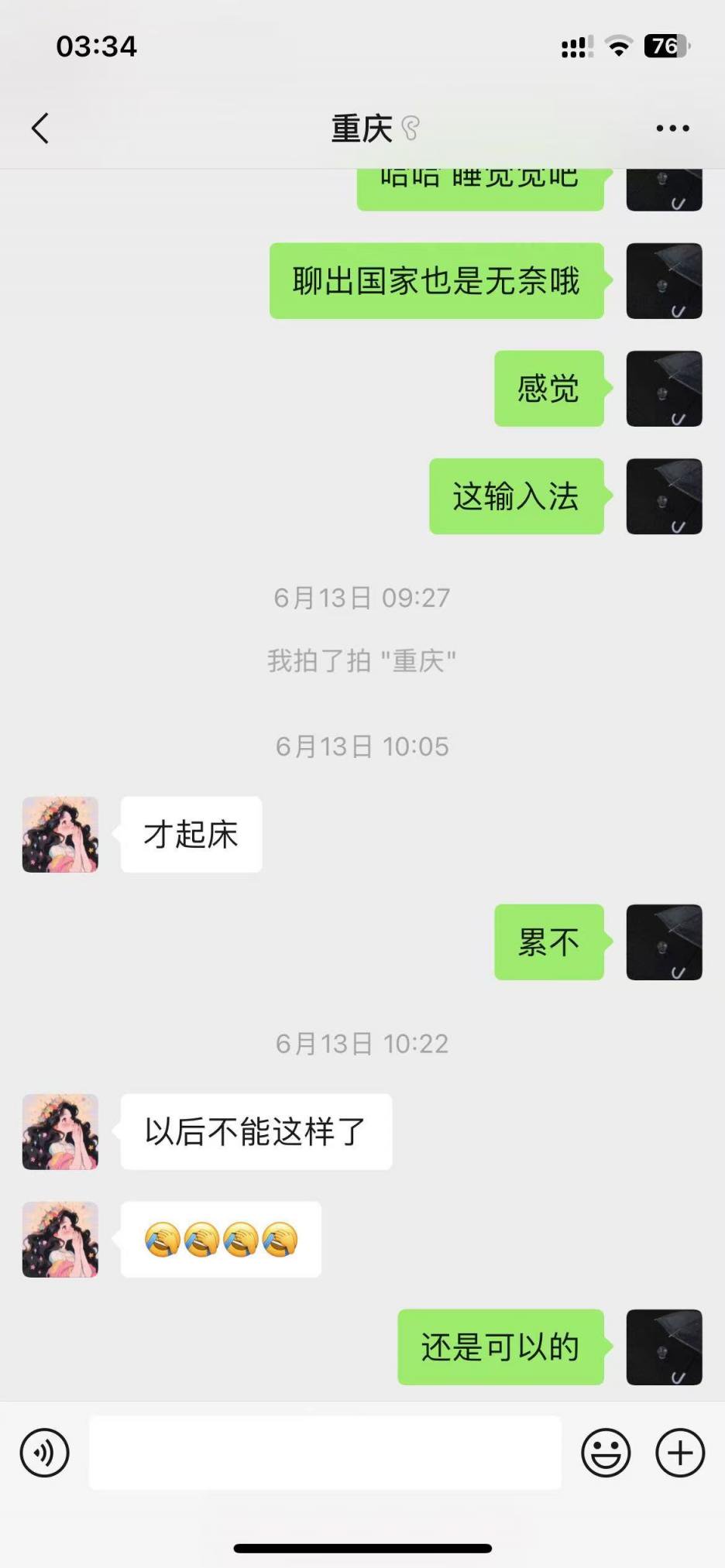Open the chat info three-dot menu
The width and height of the screenshot is (725, 1568).
(x=672, y=129)
